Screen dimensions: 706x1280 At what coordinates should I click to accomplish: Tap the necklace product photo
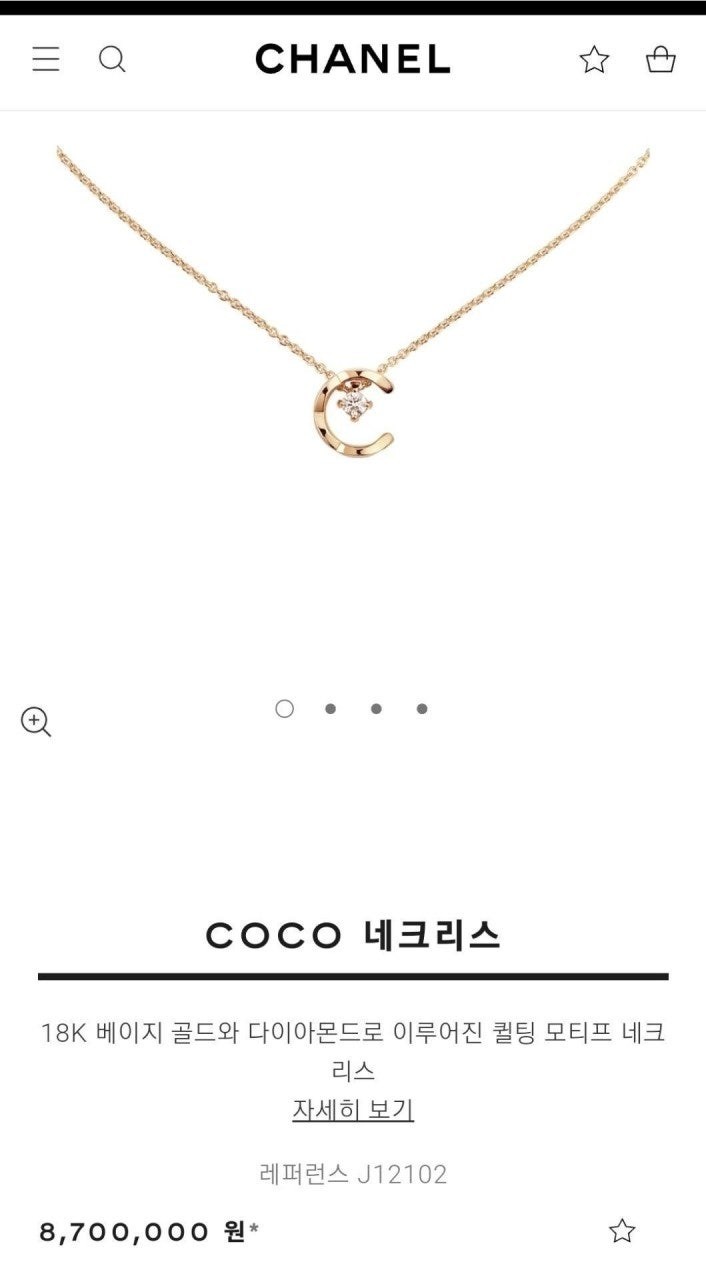(353, 400)
